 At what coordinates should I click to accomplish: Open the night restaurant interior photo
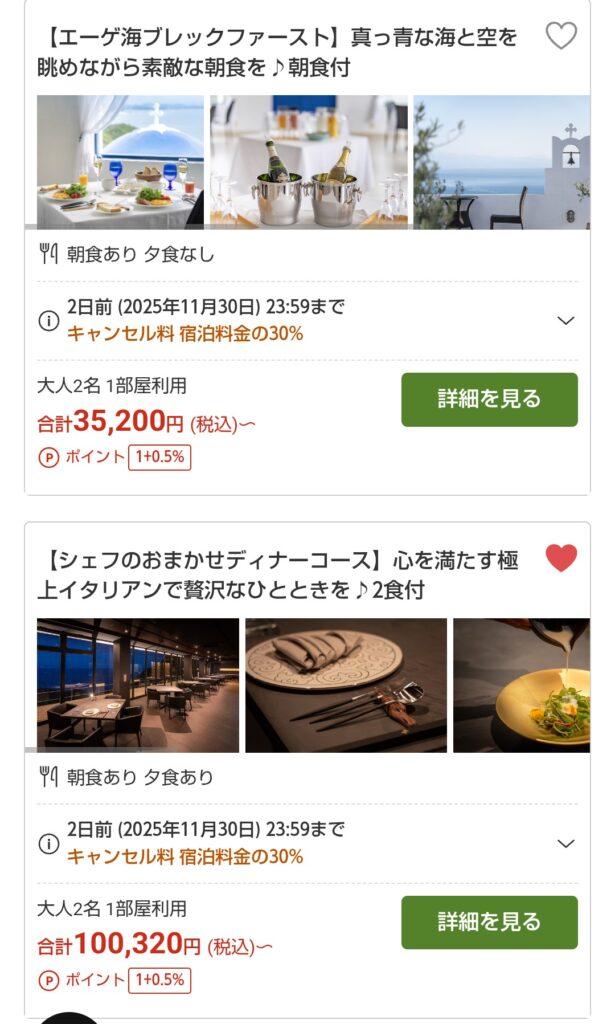[138, 685]
